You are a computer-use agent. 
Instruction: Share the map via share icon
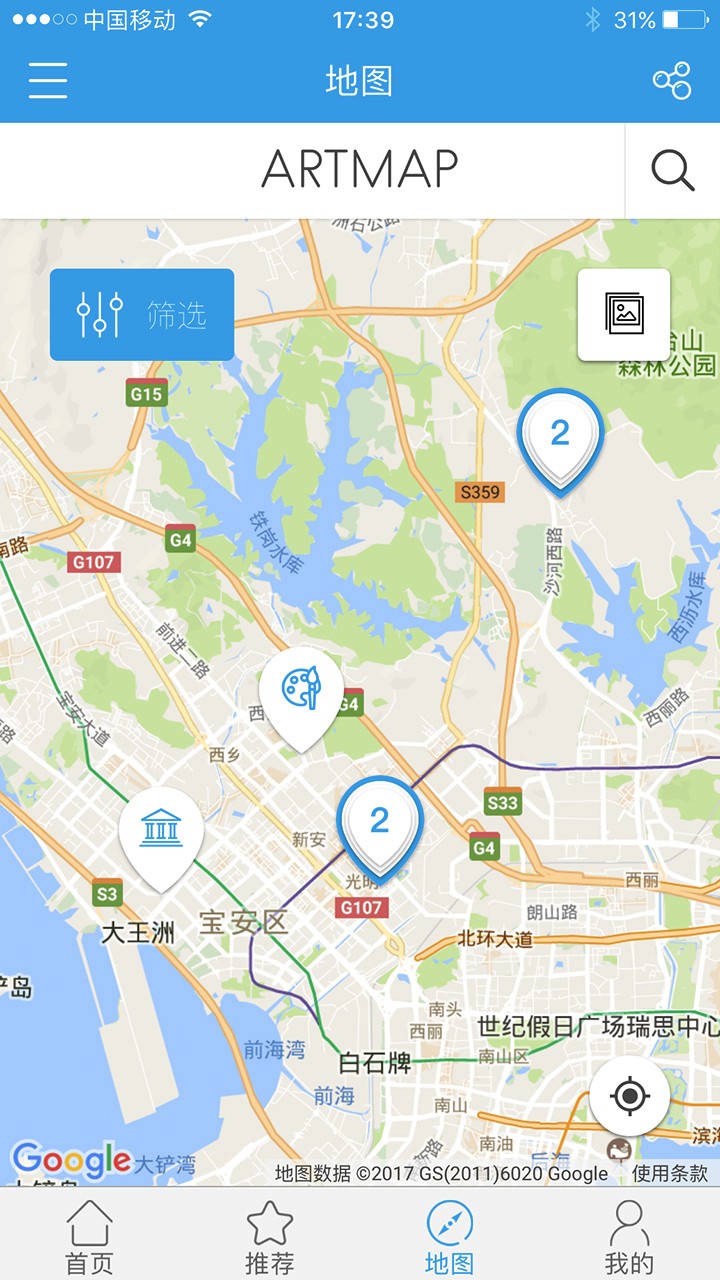(x=671, y=80)
